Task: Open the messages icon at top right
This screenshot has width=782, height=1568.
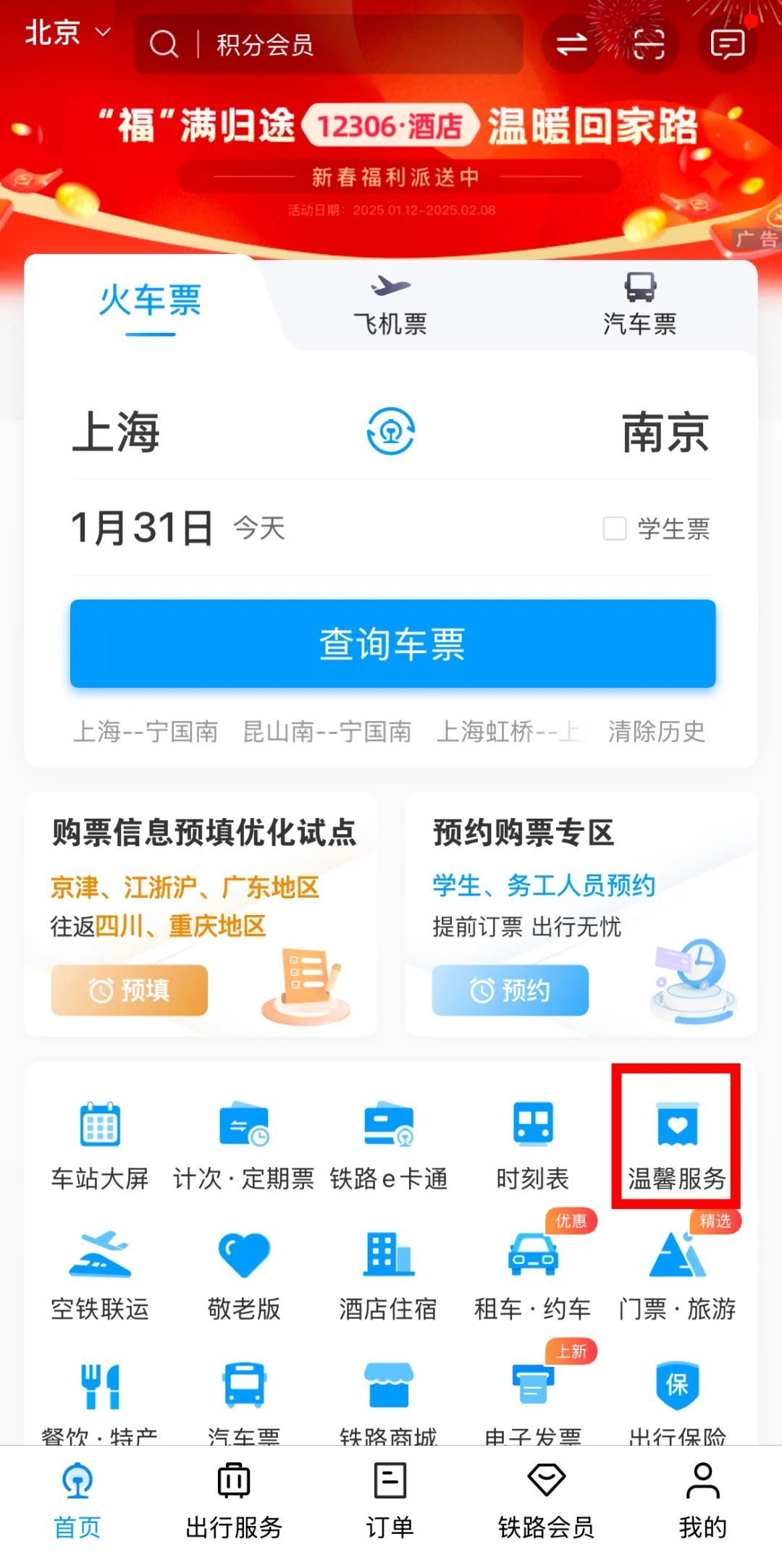Action: [x=728, y=45]
